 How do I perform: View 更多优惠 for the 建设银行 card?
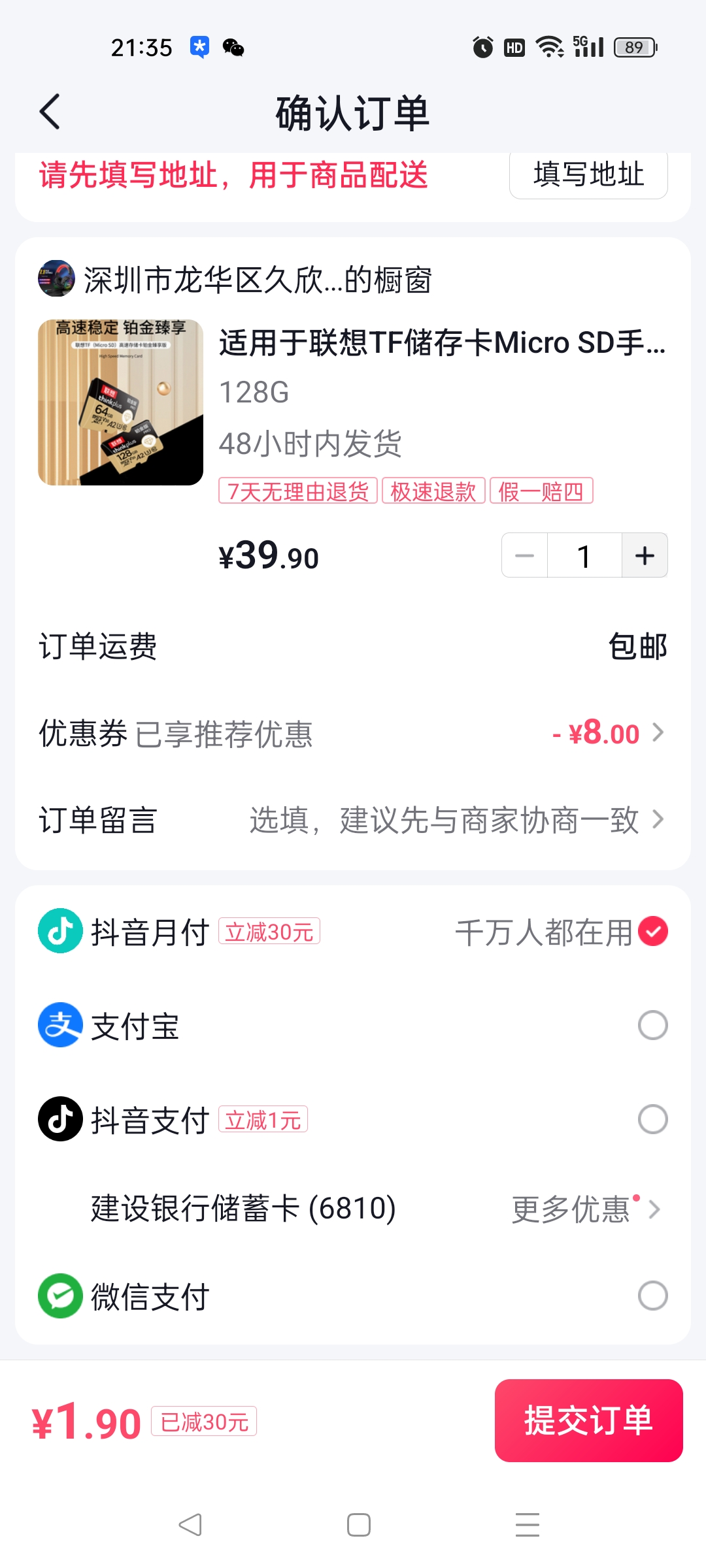pyautogui.click(x=585, y=1209)
